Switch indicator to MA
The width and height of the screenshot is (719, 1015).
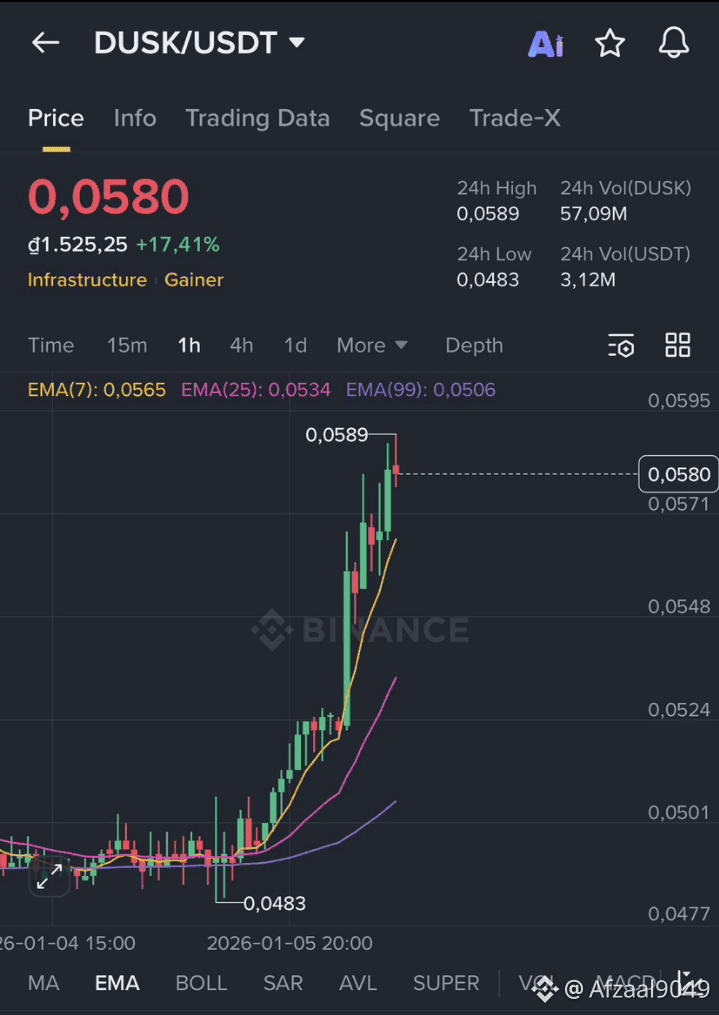[x=43, y=983]
